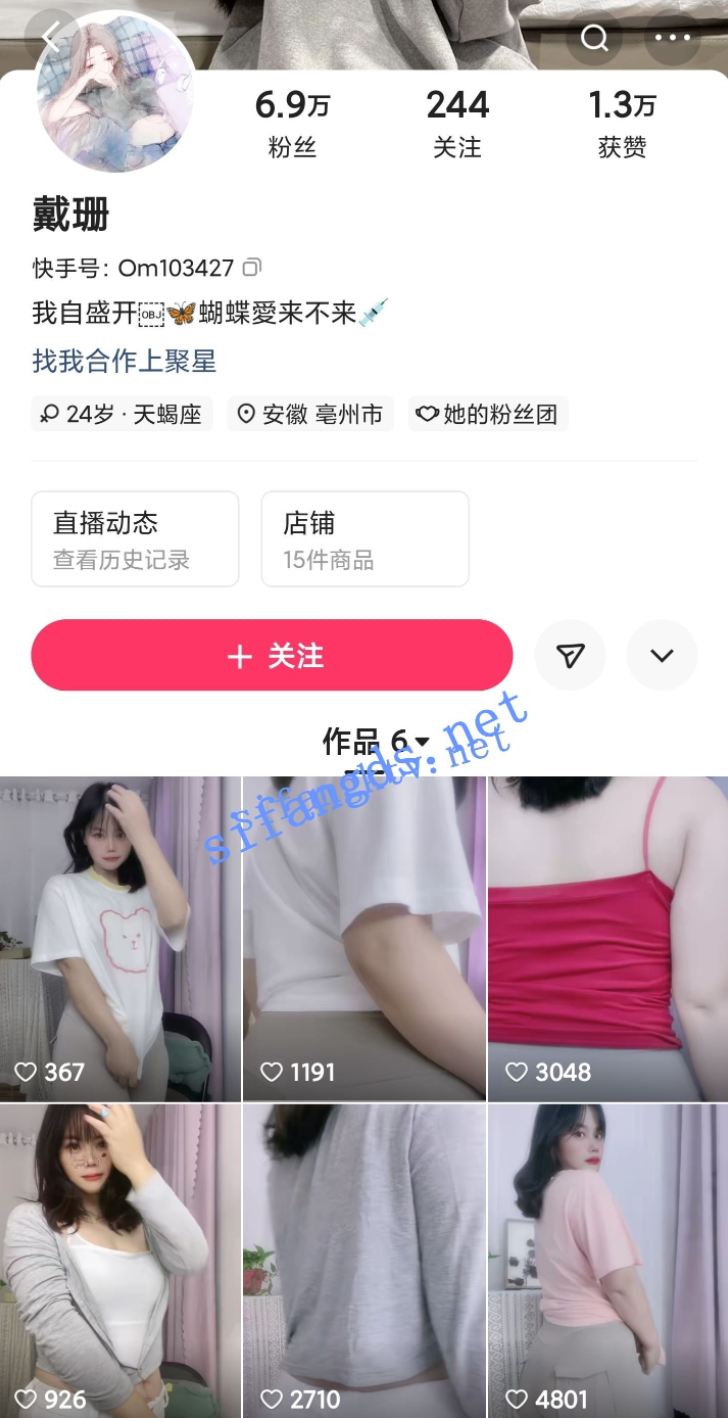
Task: Open 直播动态 history record card
Action: 135,539
